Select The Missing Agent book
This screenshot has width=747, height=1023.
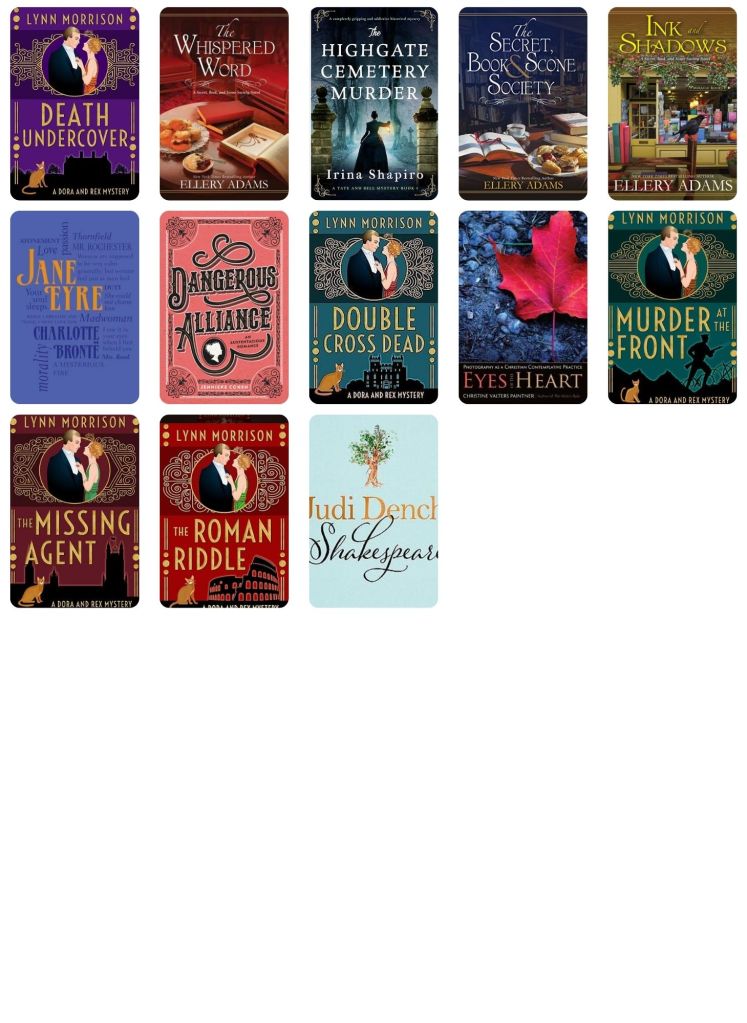point(75,511)
